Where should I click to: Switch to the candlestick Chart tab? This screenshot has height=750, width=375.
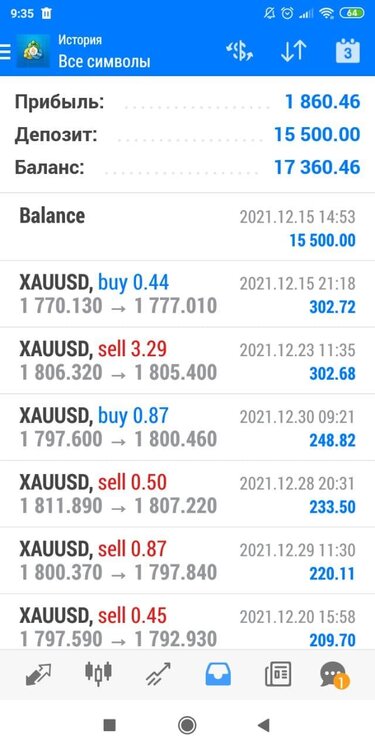[98, 673]
